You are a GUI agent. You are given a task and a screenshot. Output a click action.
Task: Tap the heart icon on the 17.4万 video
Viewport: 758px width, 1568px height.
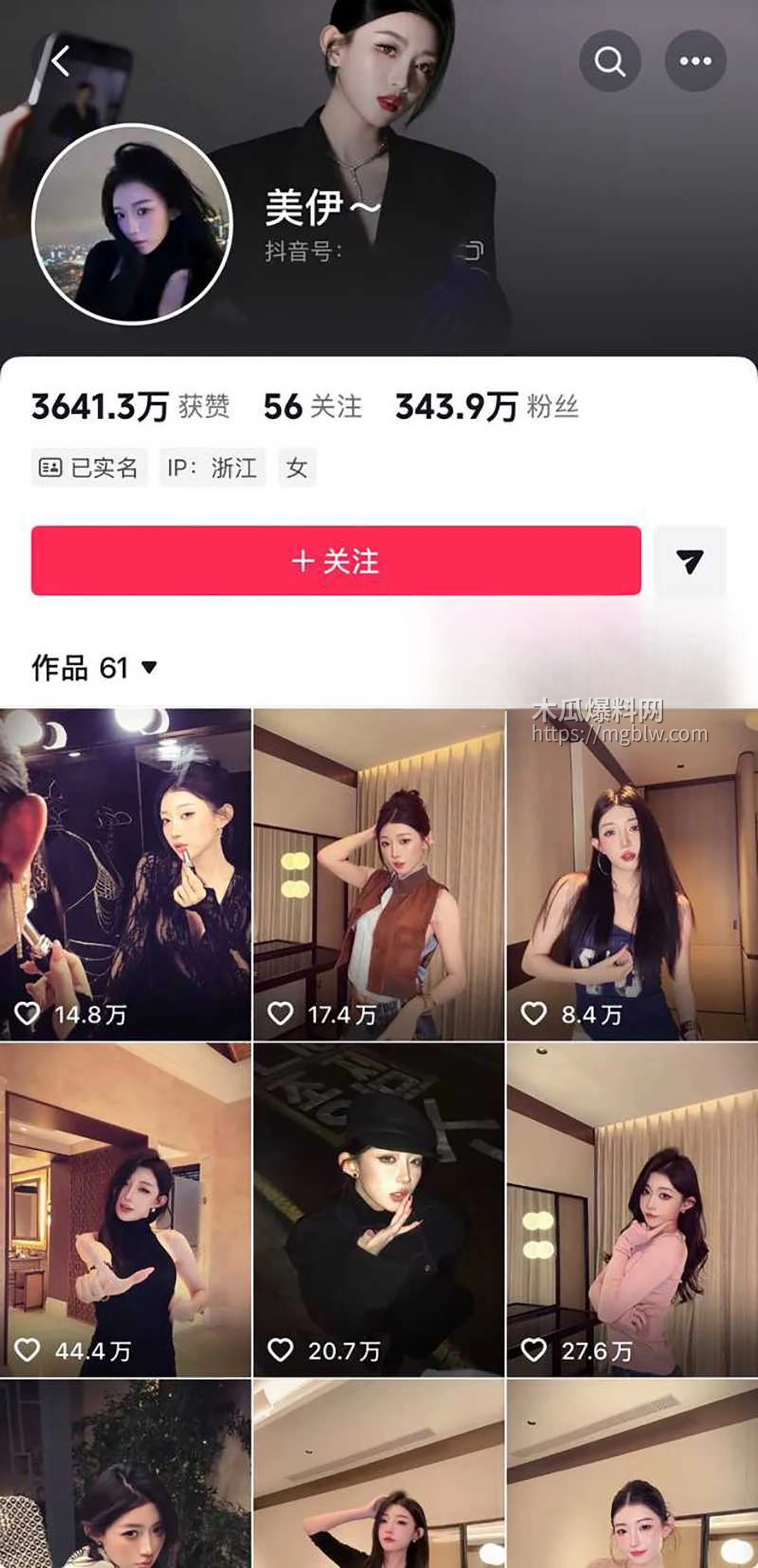click(281, 1013)
